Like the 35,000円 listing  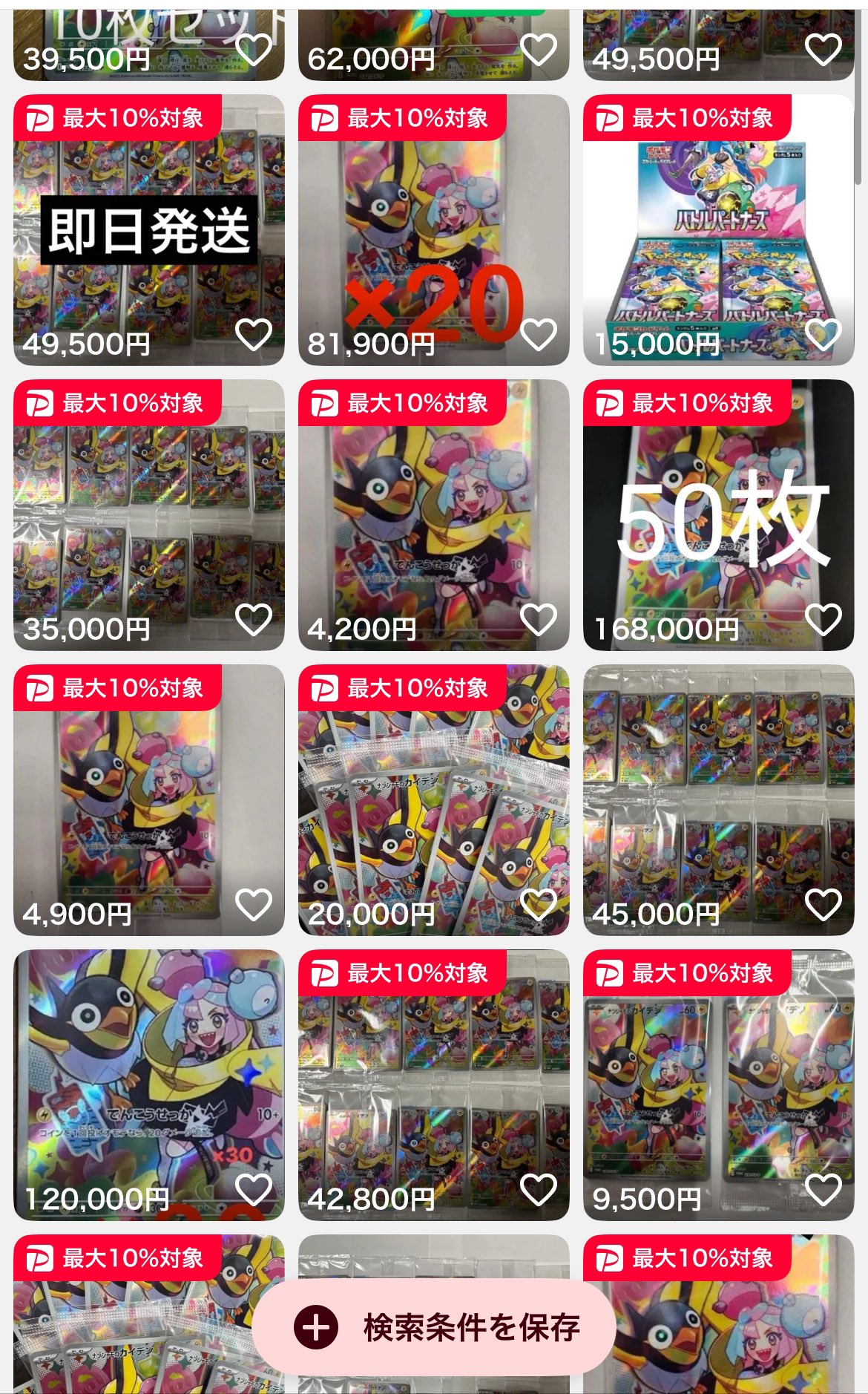(x=254, y=620)
